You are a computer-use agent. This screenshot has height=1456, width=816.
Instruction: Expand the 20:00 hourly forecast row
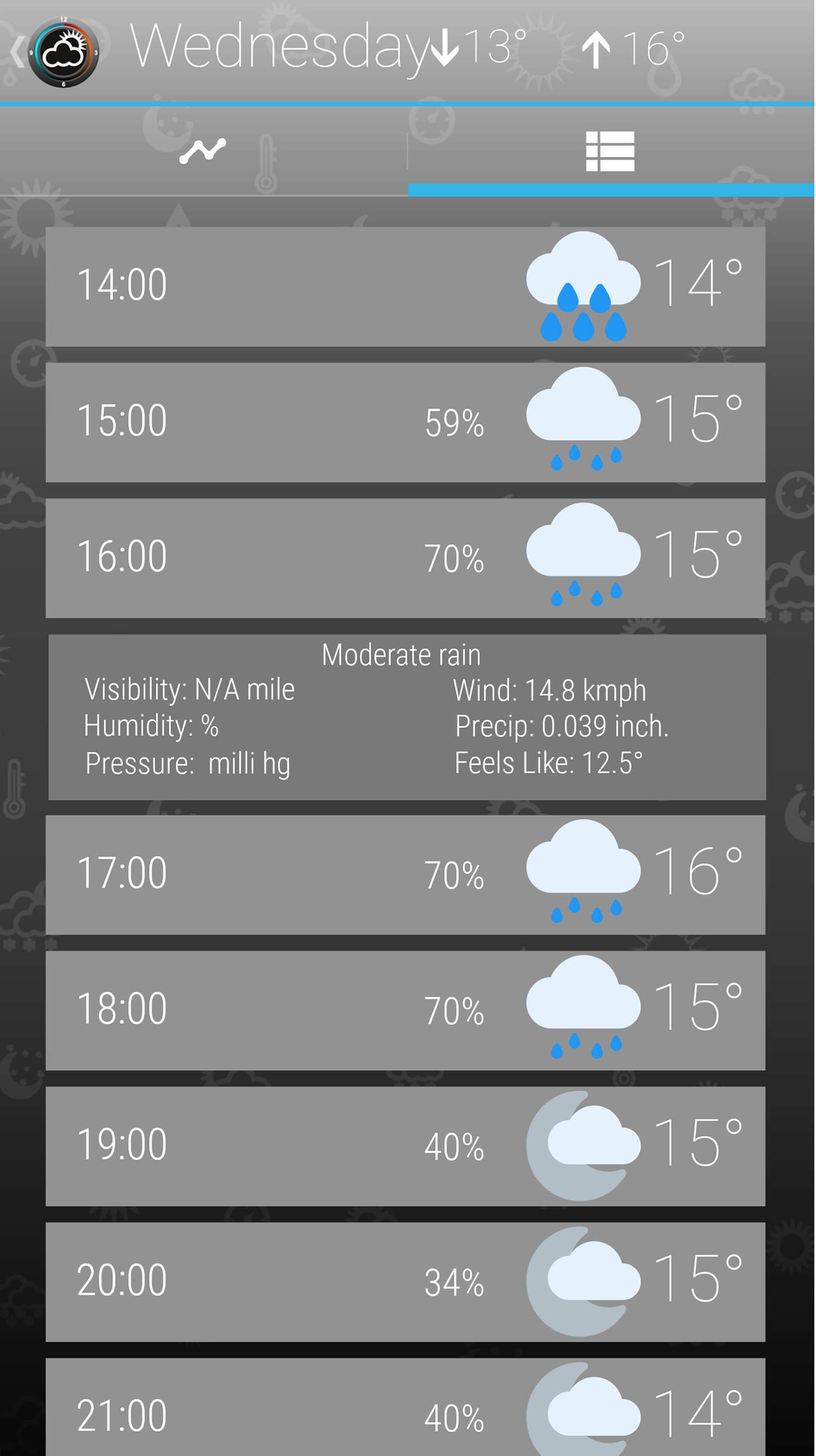coord(406,1283)
